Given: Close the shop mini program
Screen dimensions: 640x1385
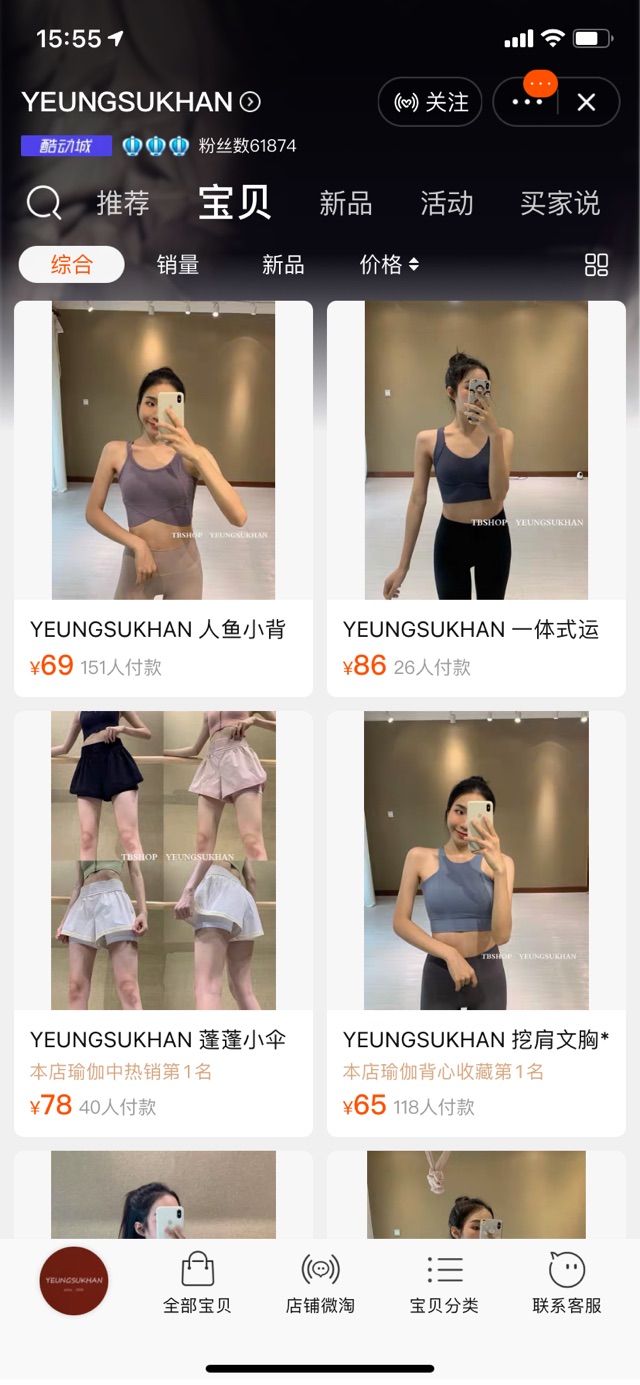Looking at the screenshot, I should coord(587,102).
